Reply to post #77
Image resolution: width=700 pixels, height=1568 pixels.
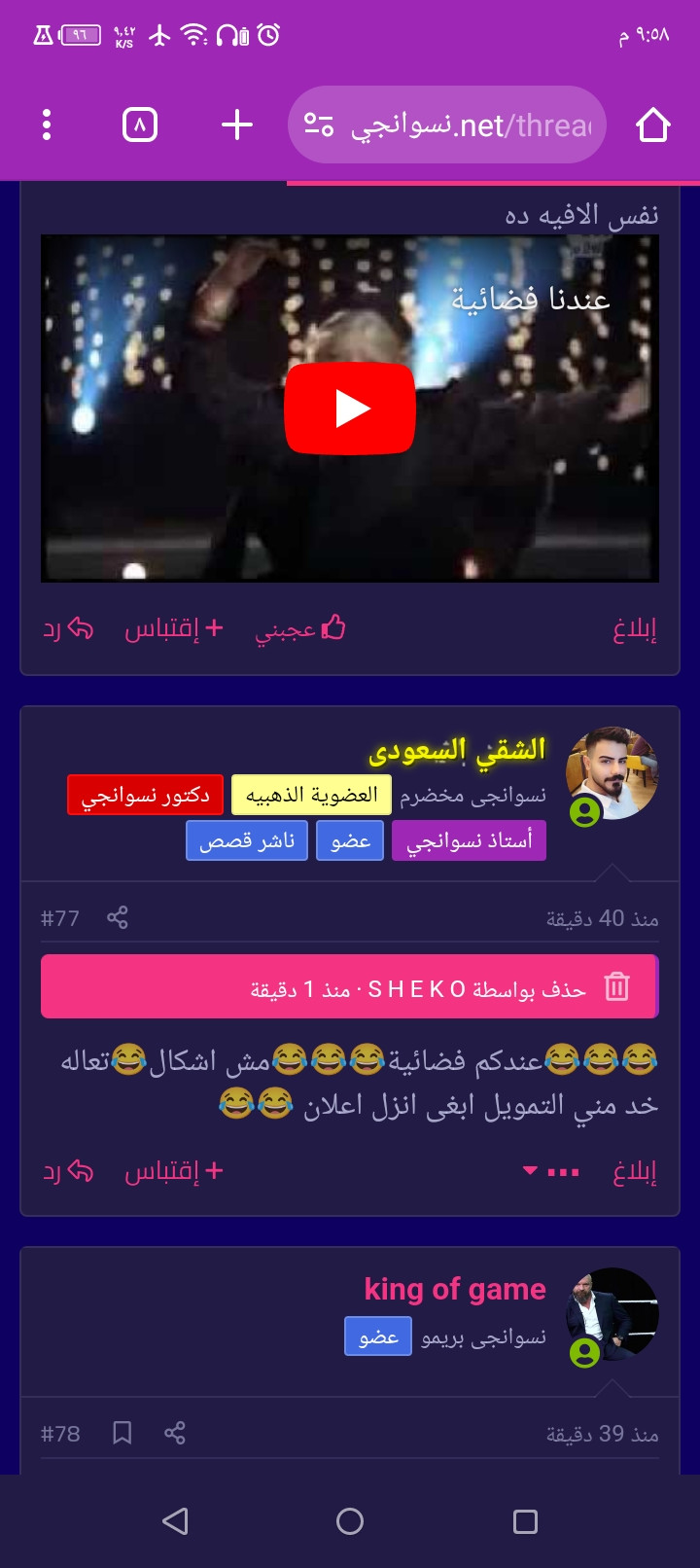pos(68,1171)
